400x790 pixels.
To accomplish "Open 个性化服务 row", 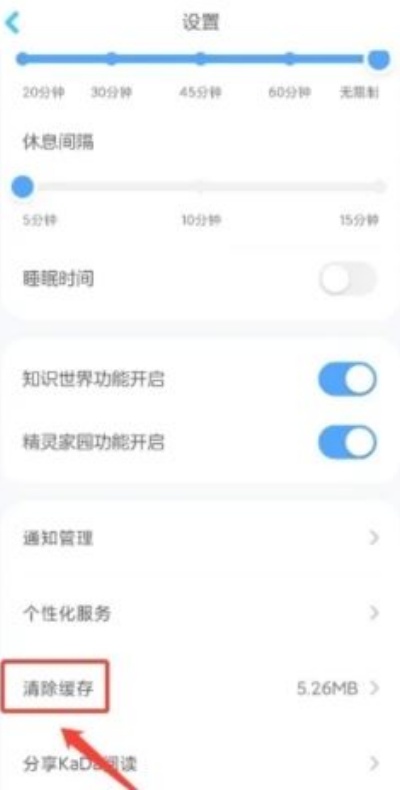I will coord(200,613).
